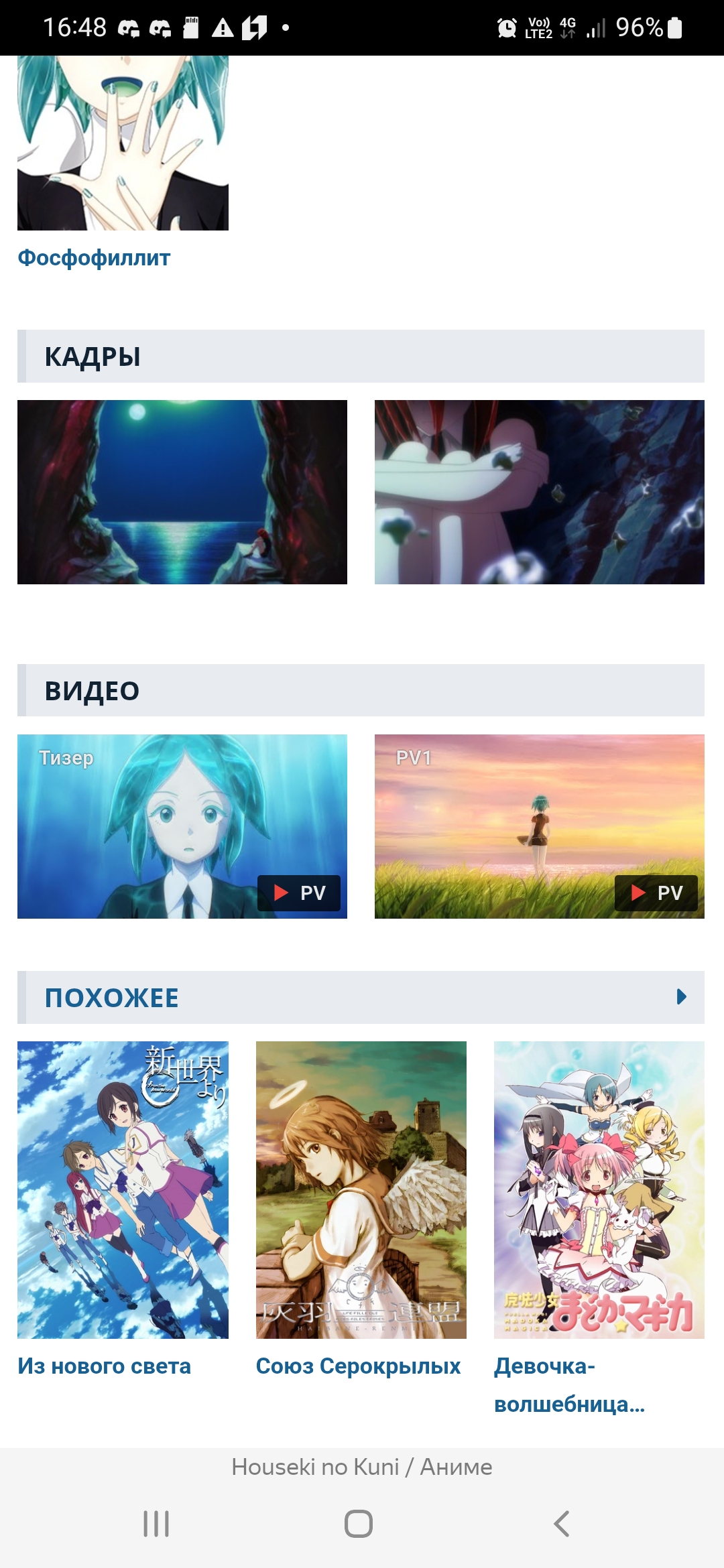Image resolution: width=724 pixels, height=1568 pixels.
Task: Open the pink creature frame in Кадры
Action: (x=539, y=492)
